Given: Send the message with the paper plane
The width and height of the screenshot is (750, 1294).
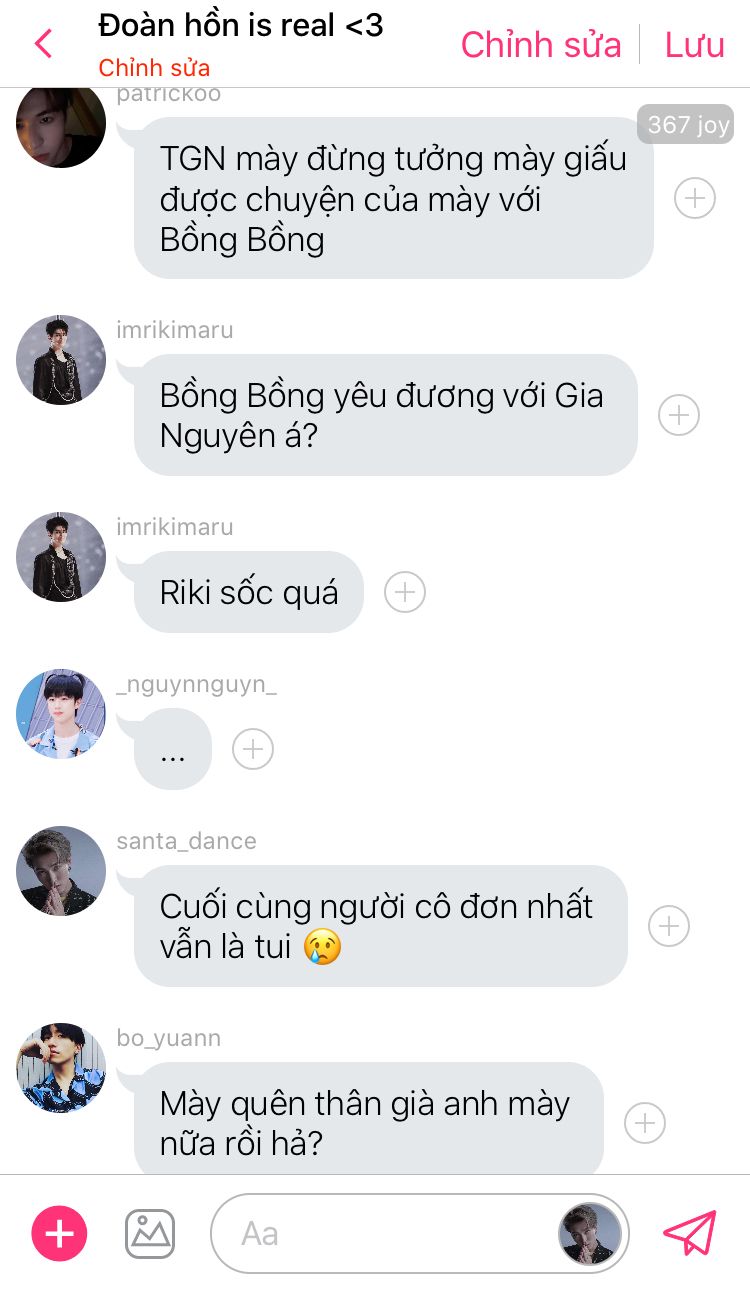Looking at the screenshot, I should [x=690, y=1233].
